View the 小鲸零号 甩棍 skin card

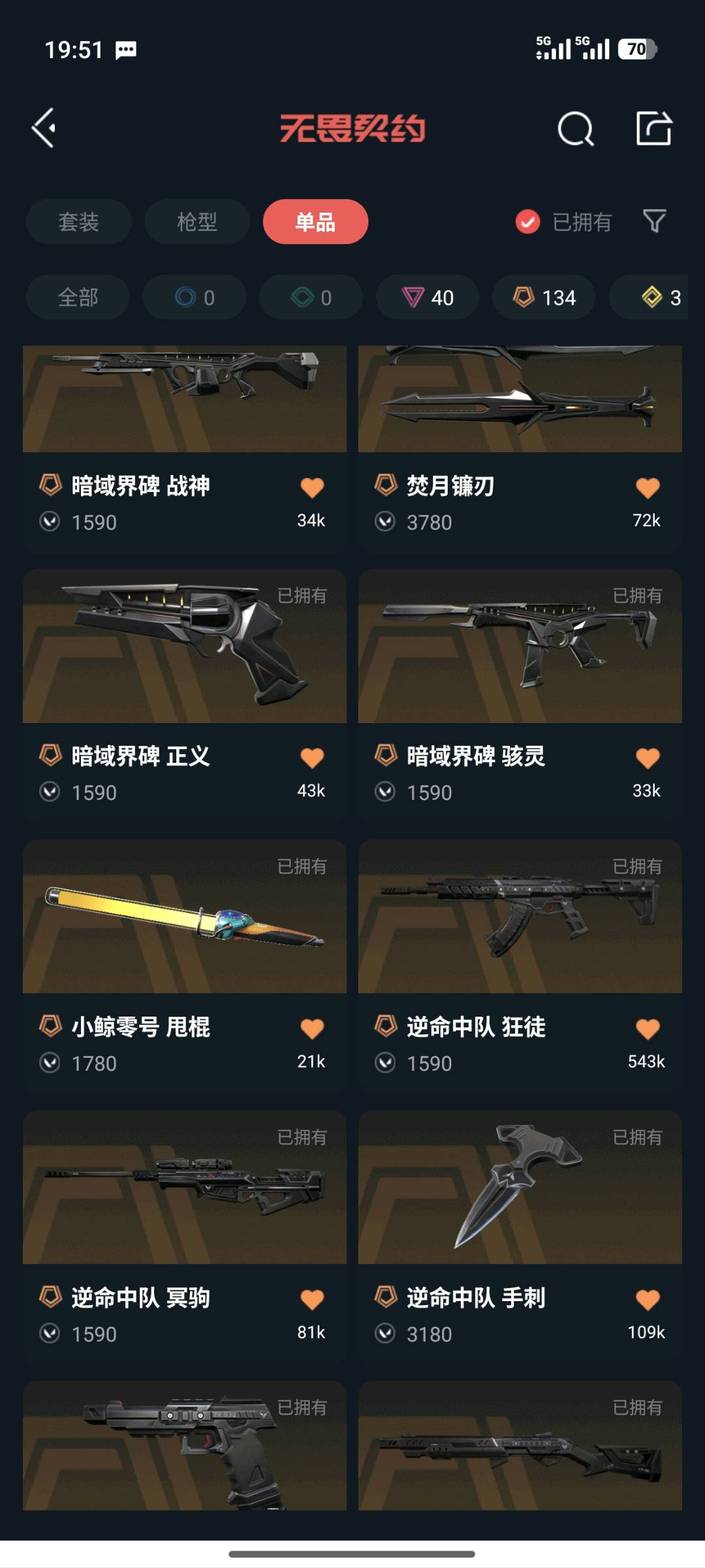pyautogui.click(x=185, y=966)
